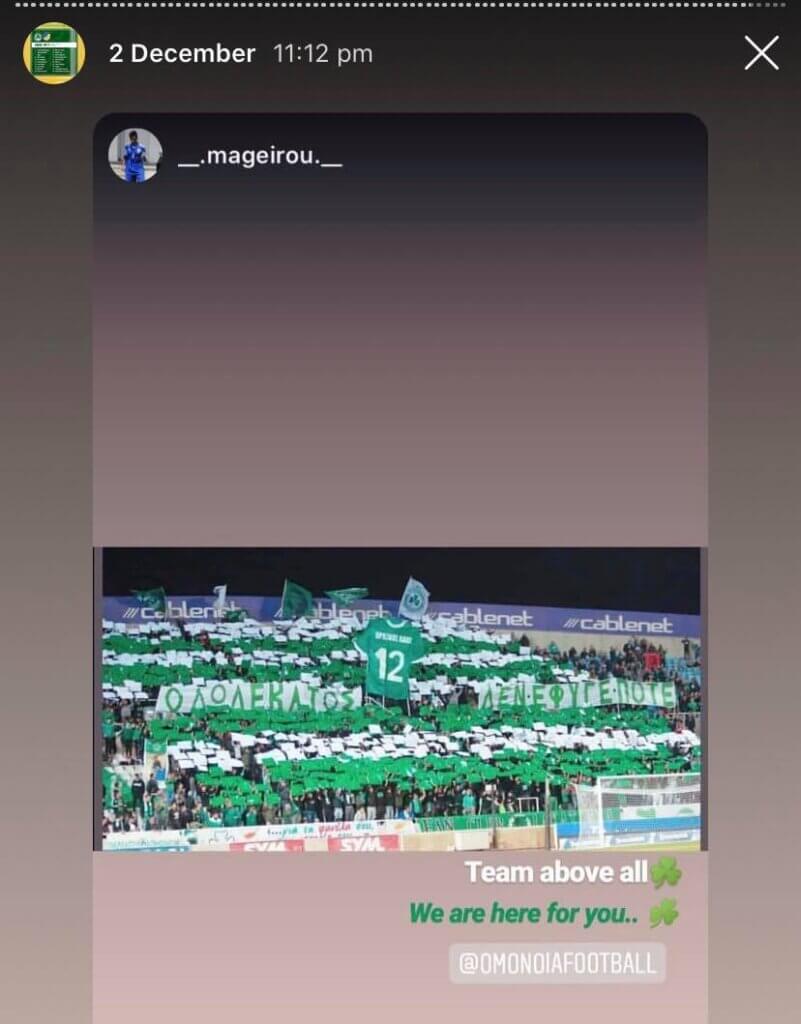Close the story viewer
801x1024 pixels.
tap(761, 53)
